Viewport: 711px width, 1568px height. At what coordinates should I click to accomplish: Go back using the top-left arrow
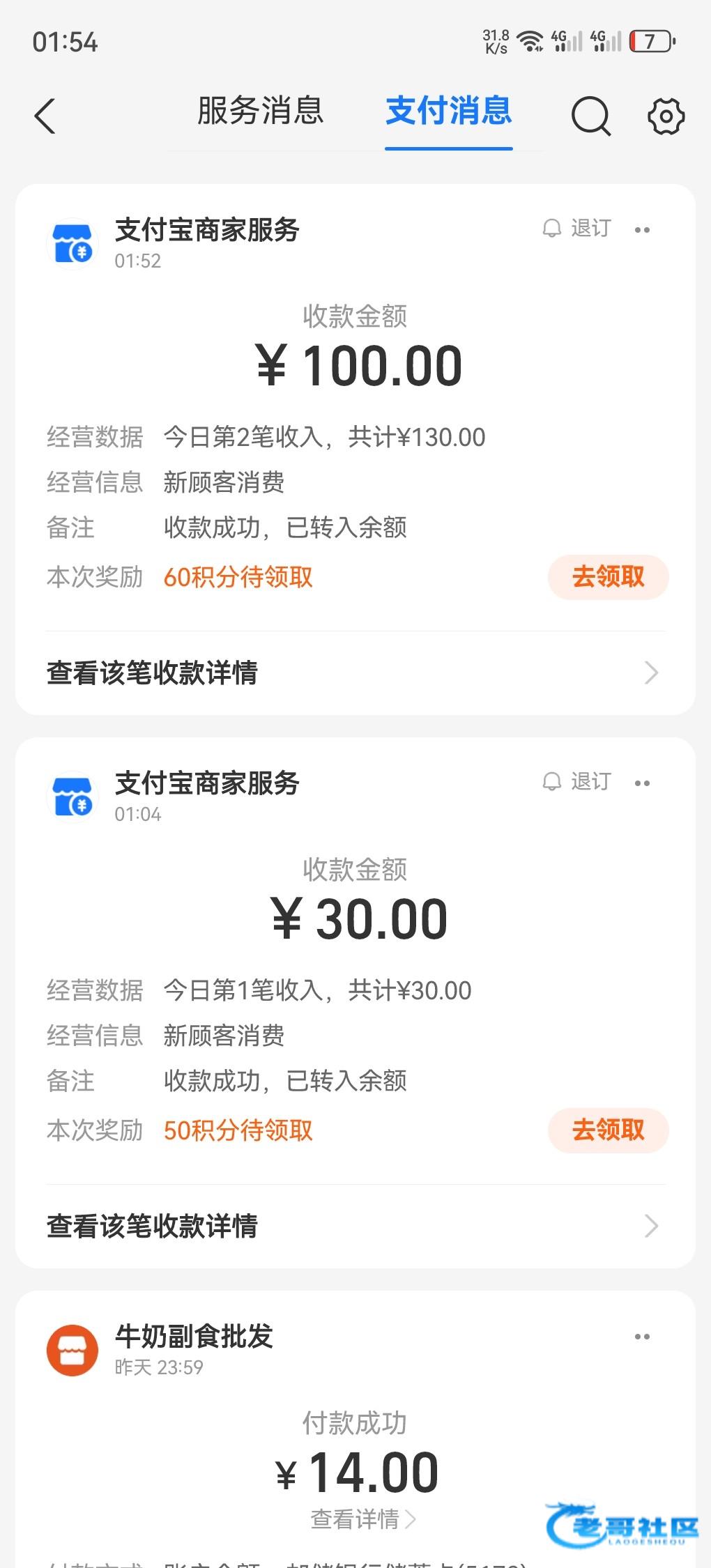coord(45,116)
